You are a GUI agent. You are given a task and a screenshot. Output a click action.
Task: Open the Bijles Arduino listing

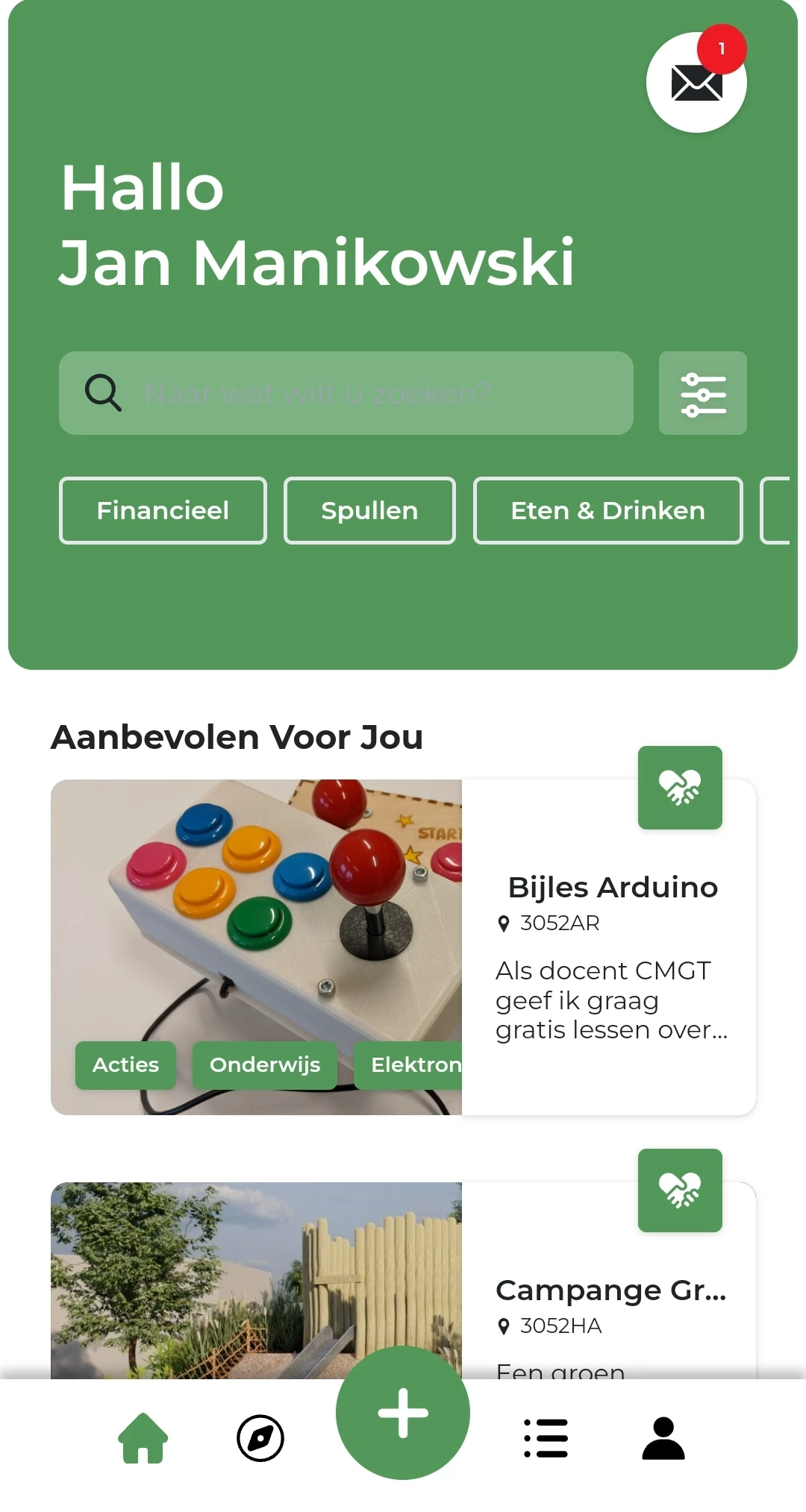point(612,888)
